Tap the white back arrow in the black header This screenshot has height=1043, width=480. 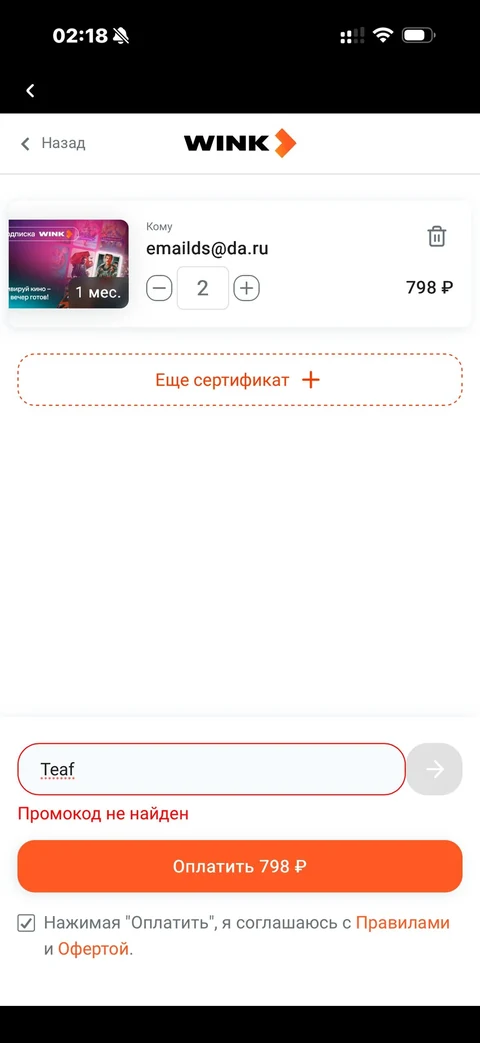point(30,91)
